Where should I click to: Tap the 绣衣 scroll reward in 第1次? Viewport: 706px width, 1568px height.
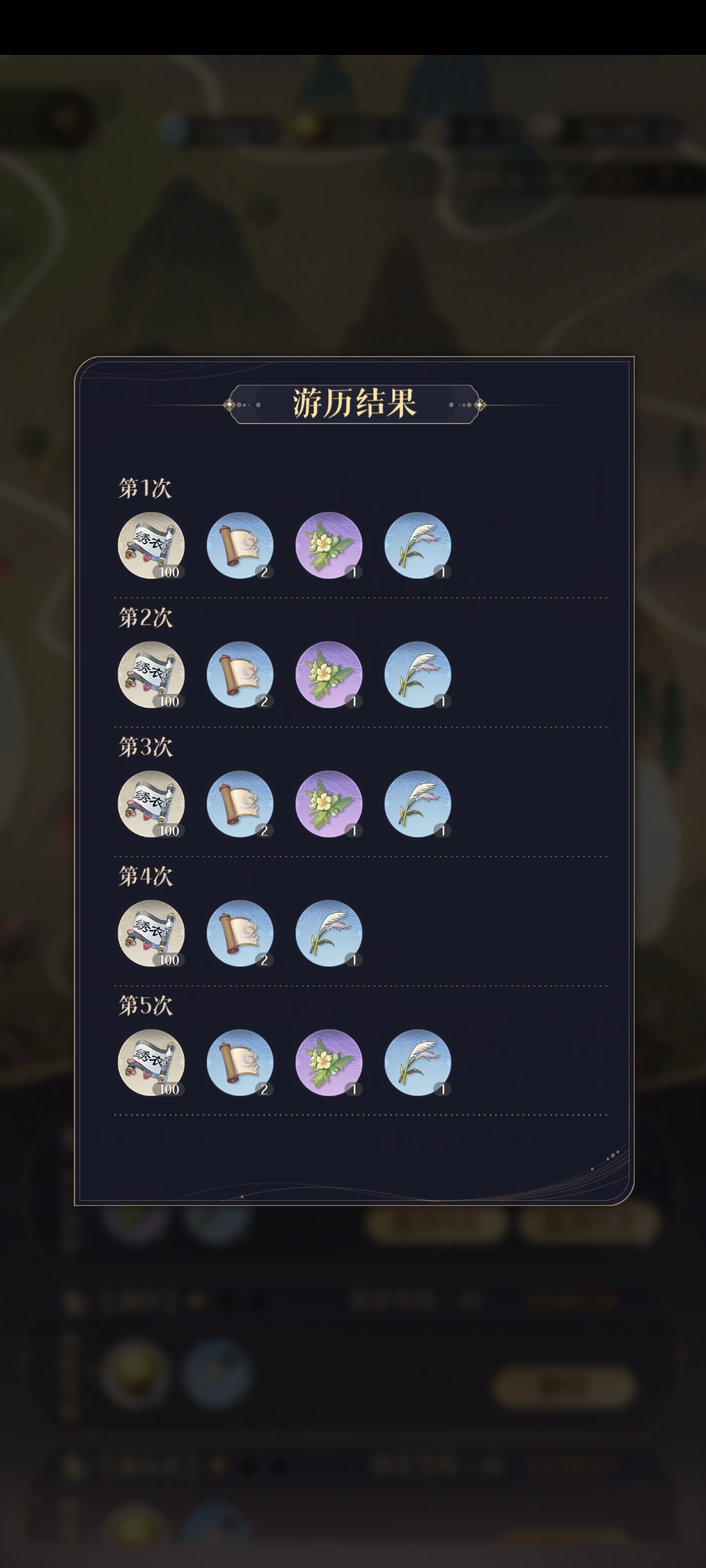pos(151,545)
